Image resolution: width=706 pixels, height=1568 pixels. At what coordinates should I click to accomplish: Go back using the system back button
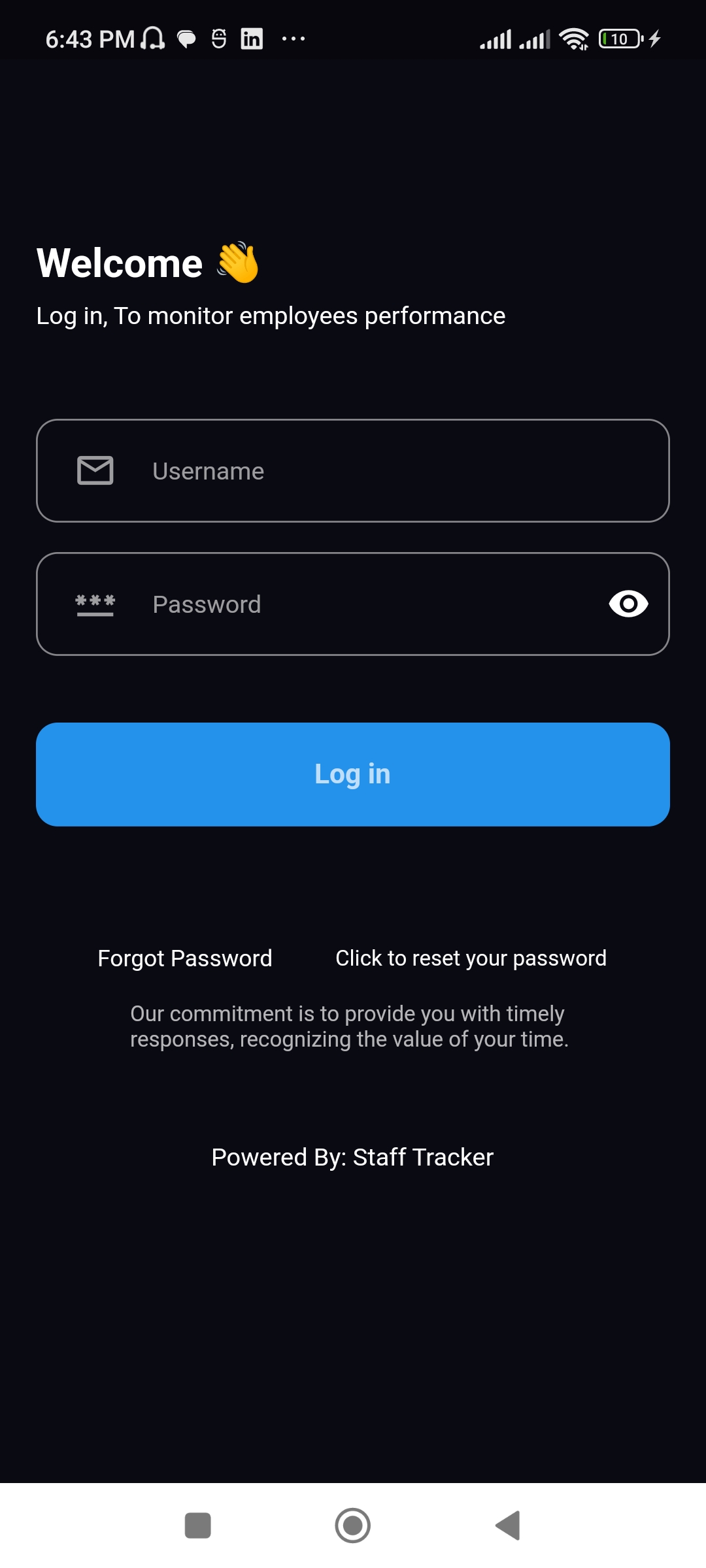click(508, 1526)
